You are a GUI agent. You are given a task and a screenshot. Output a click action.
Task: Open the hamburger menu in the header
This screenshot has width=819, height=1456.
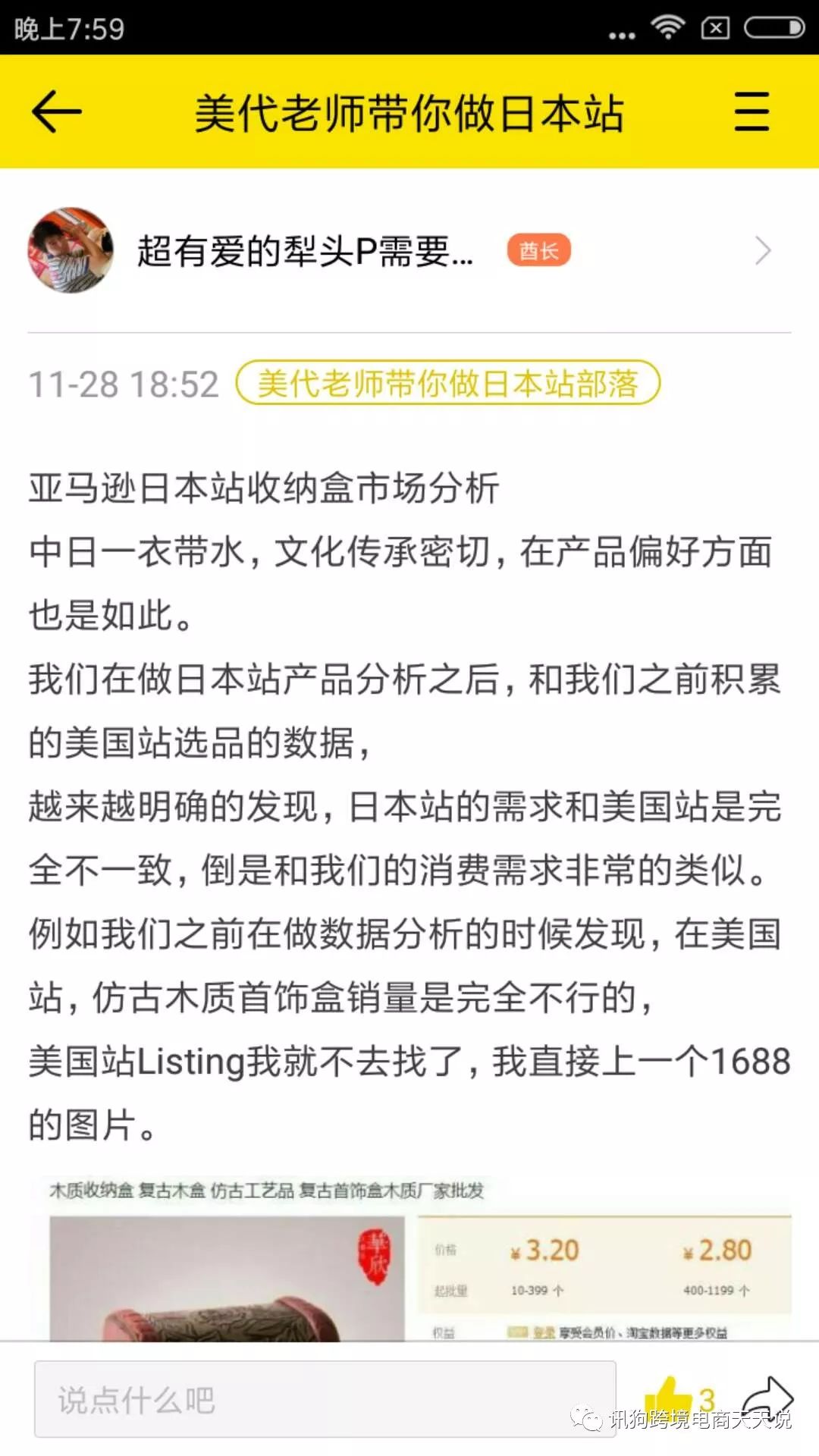[x=752, y=111]
